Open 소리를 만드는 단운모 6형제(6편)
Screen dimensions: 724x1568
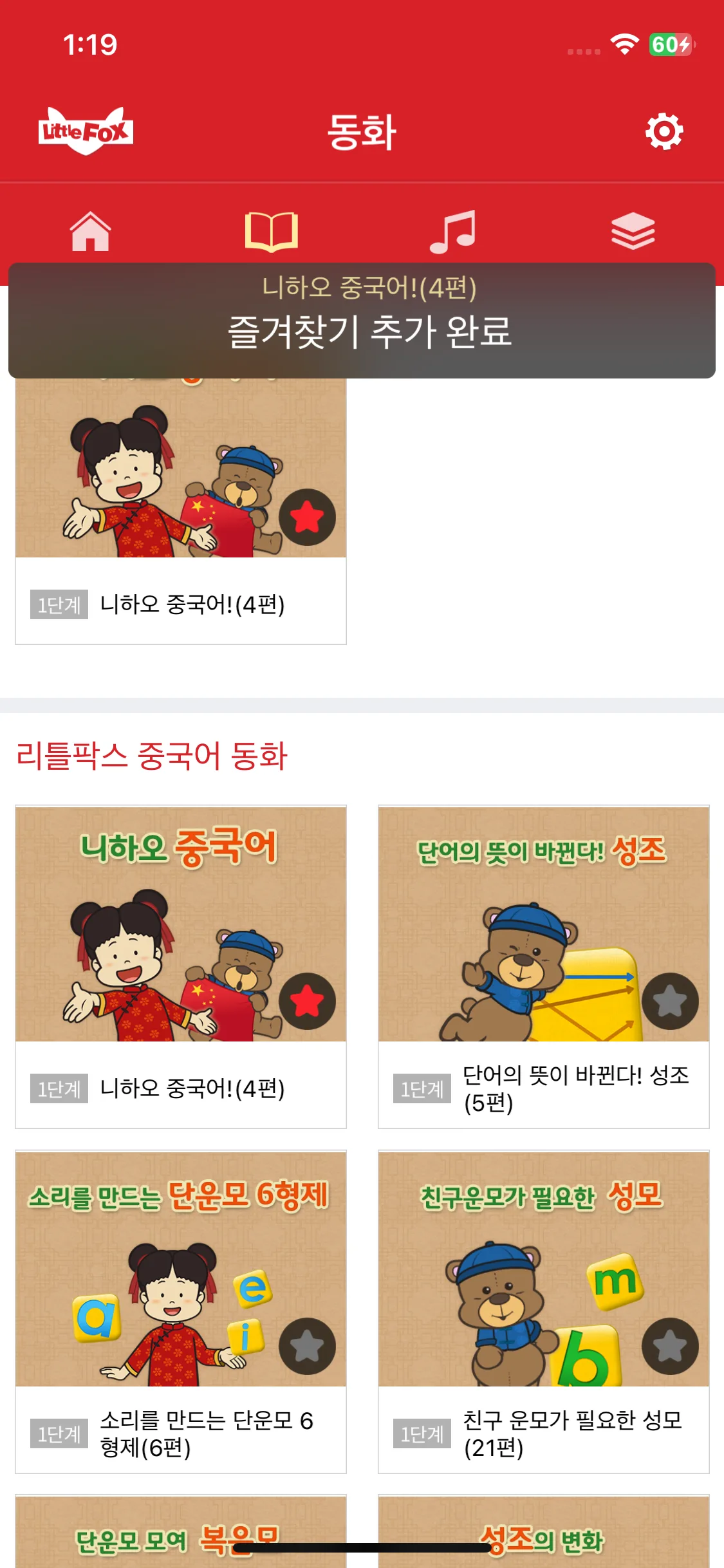pos(181,1312)
